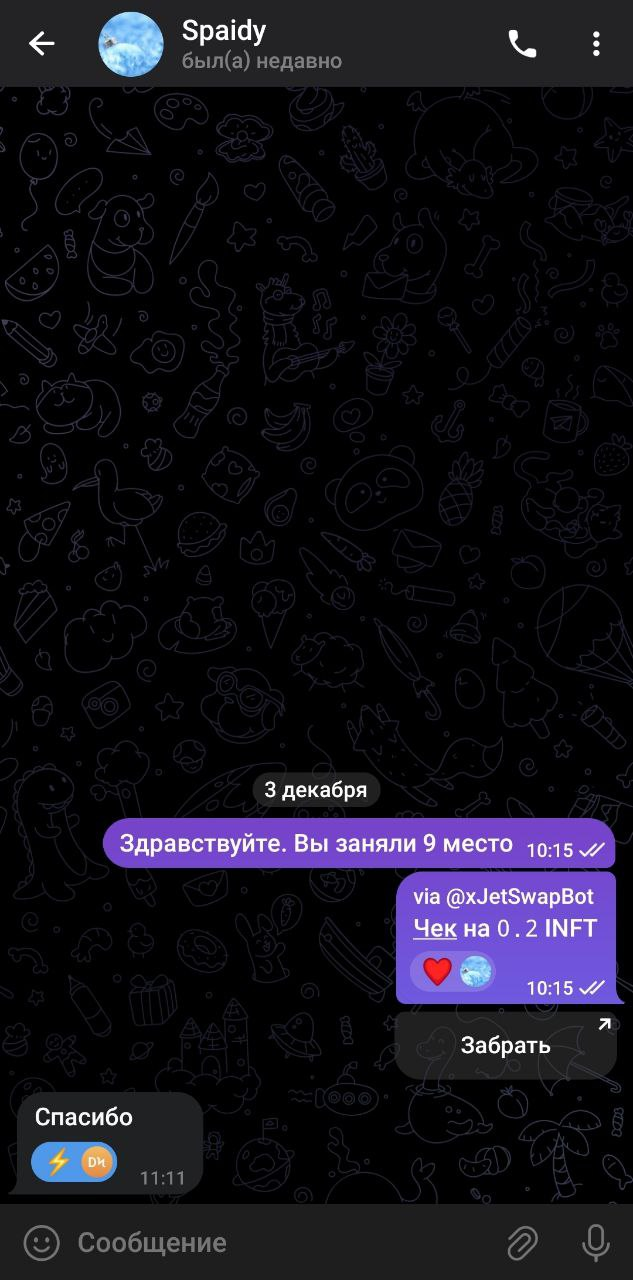
Task: Tap the lightning reaction under Спасибо
Action: pos(58,1162)
